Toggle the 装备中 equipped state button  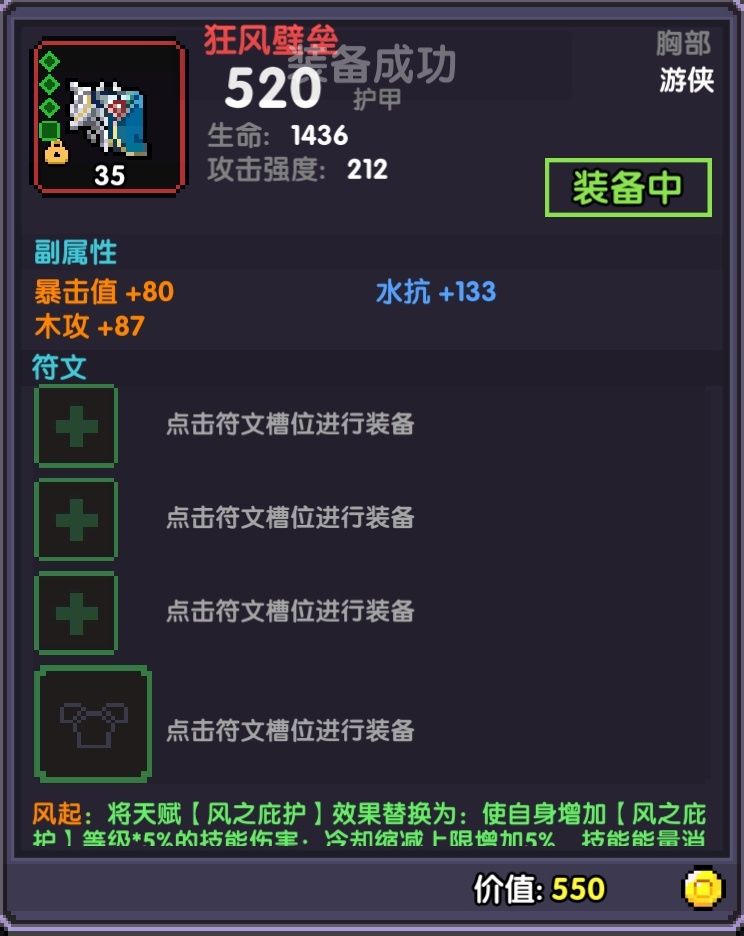coord(628,186)
